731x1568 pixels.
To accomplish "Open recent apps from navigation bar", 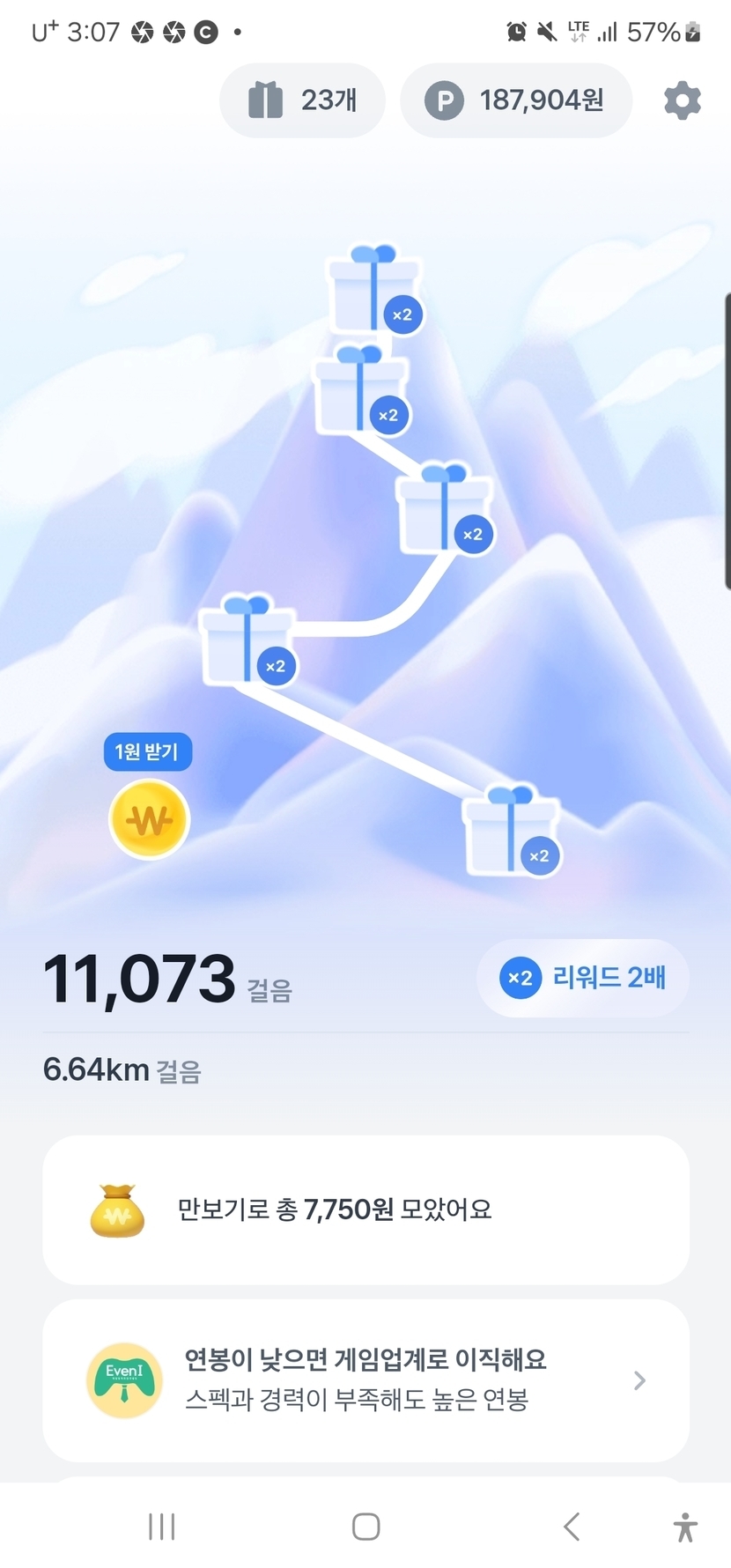I will tap(162, 1527).
